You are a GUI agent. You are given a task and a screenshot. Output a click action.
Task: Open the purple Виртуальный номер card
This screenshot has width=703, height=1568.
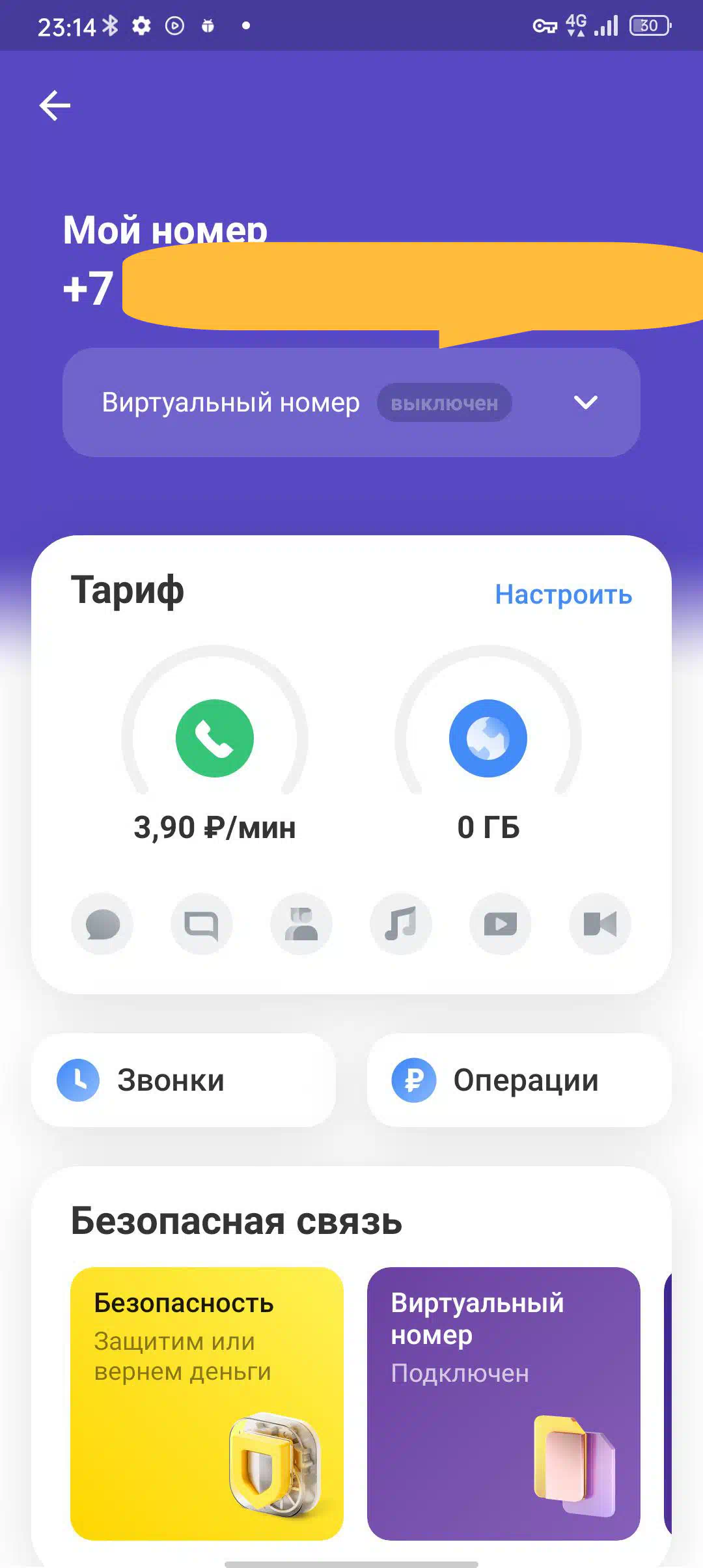pos(504,1404)
